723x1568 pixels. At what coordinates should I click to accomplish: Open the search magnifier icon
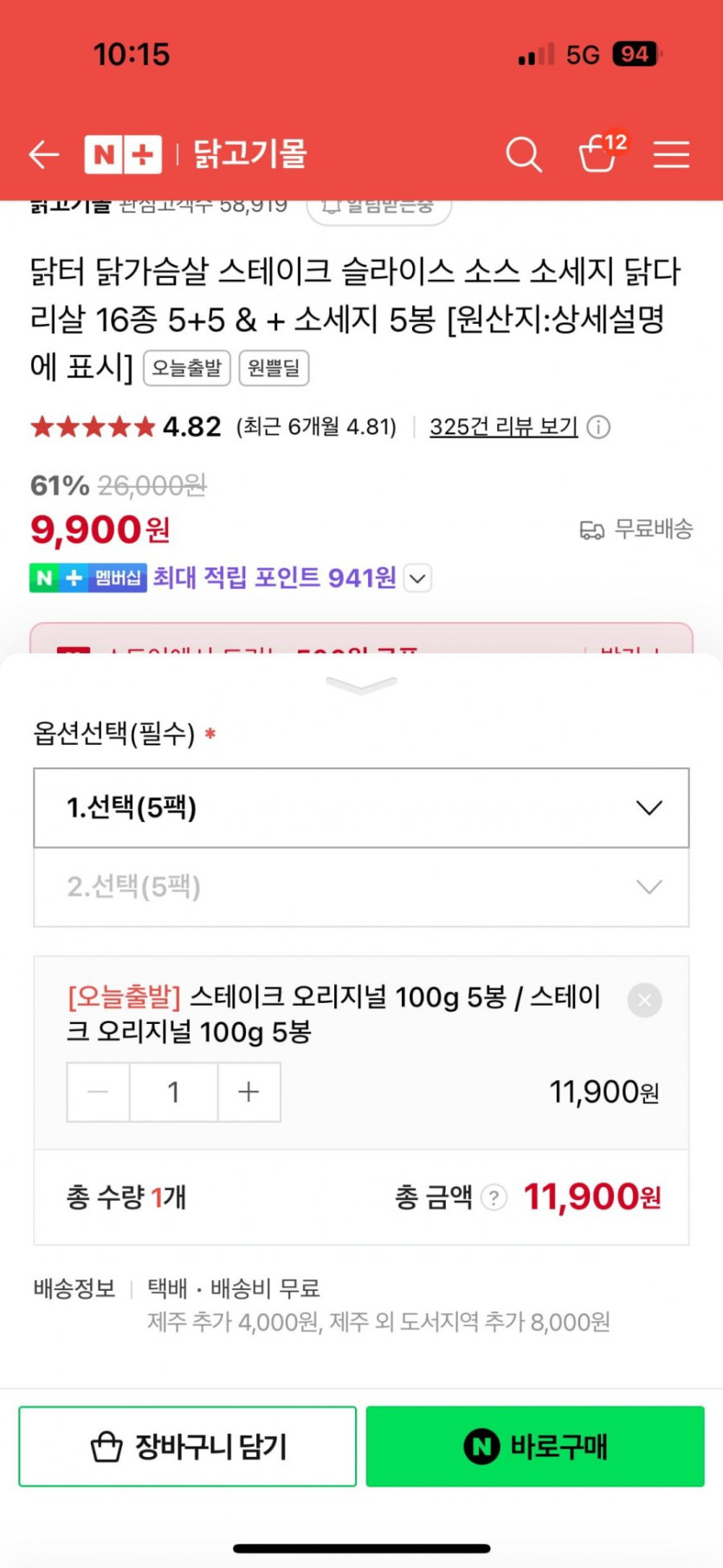click(523, 155)
